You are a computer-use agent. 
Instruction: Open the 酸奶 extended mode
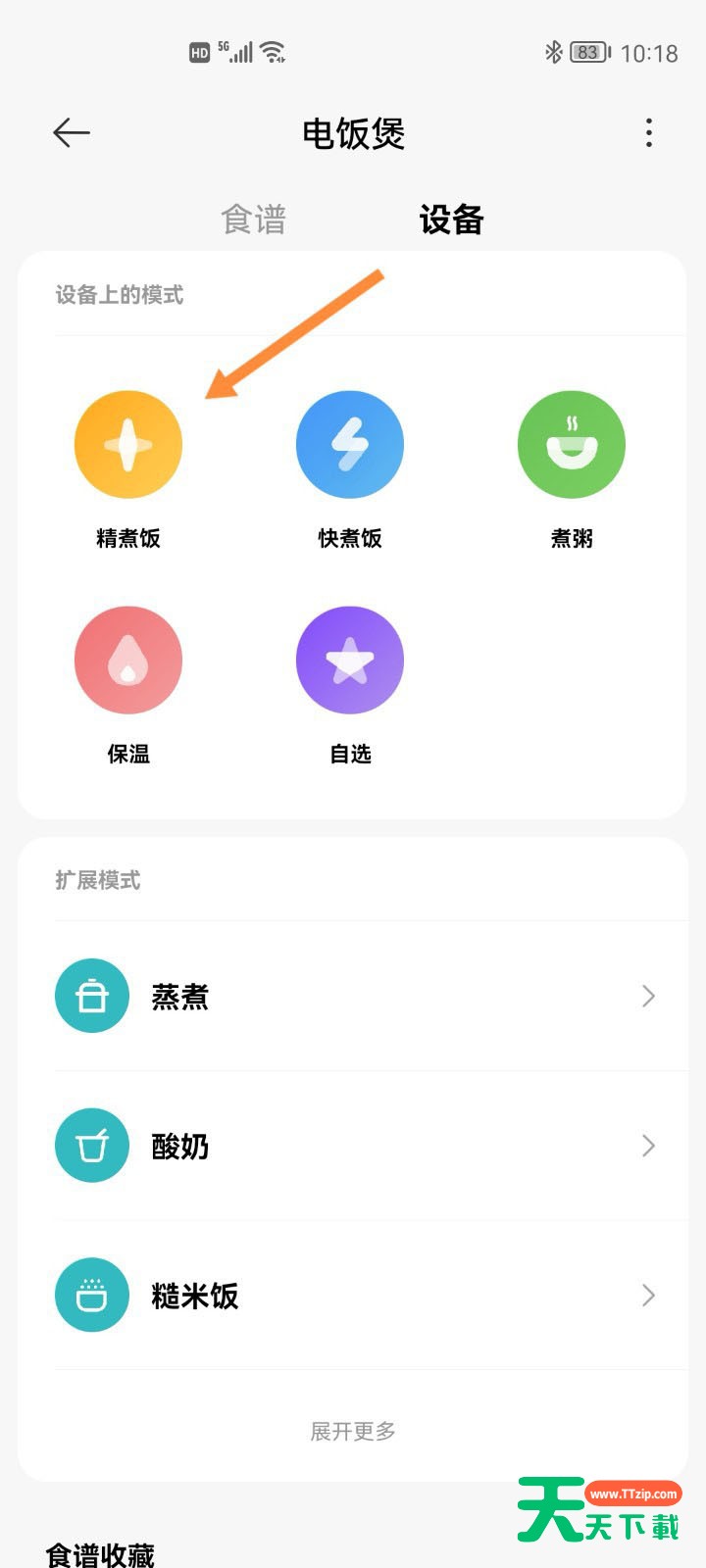[353, 1146]
